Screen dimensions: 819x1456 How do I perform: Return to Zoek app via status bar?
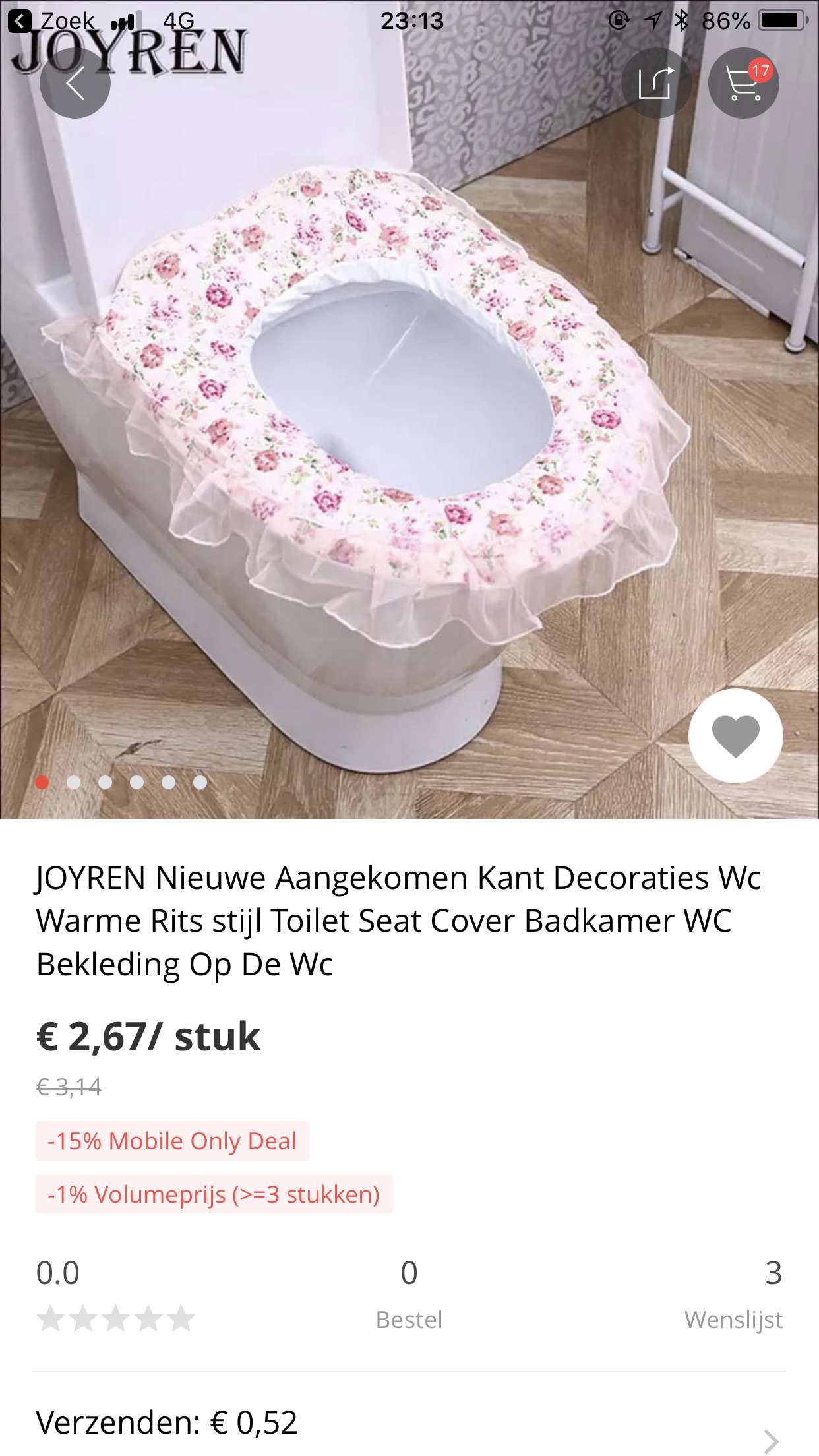coord(53,20)
